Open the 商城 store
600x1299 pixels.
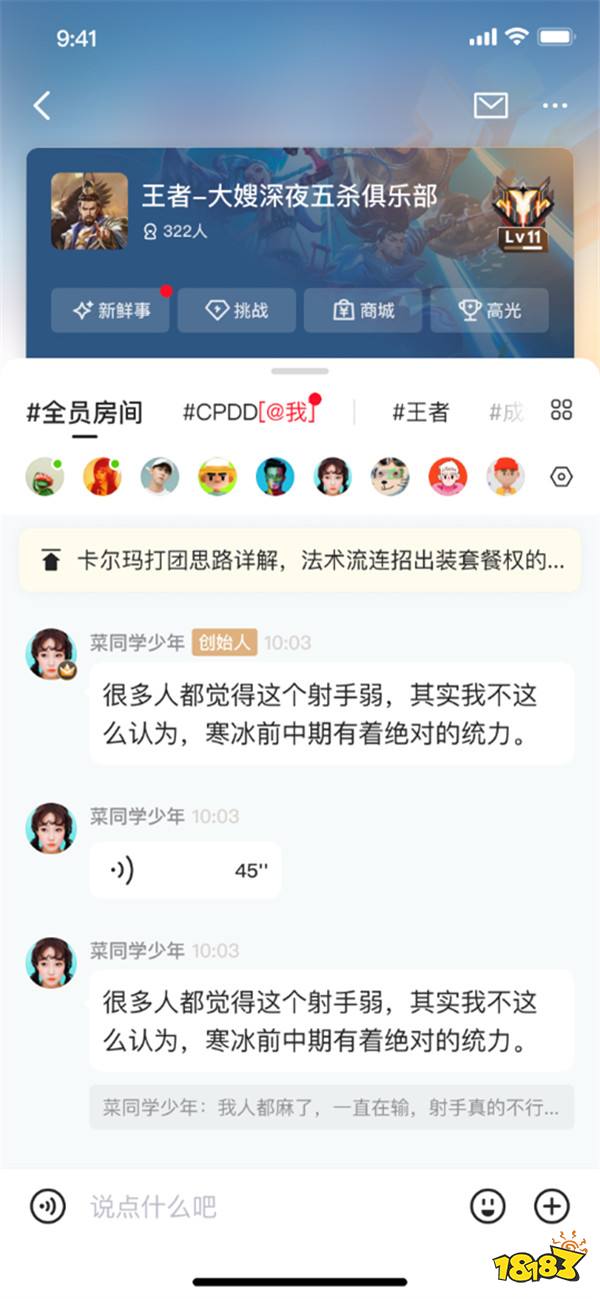(363, 311)
